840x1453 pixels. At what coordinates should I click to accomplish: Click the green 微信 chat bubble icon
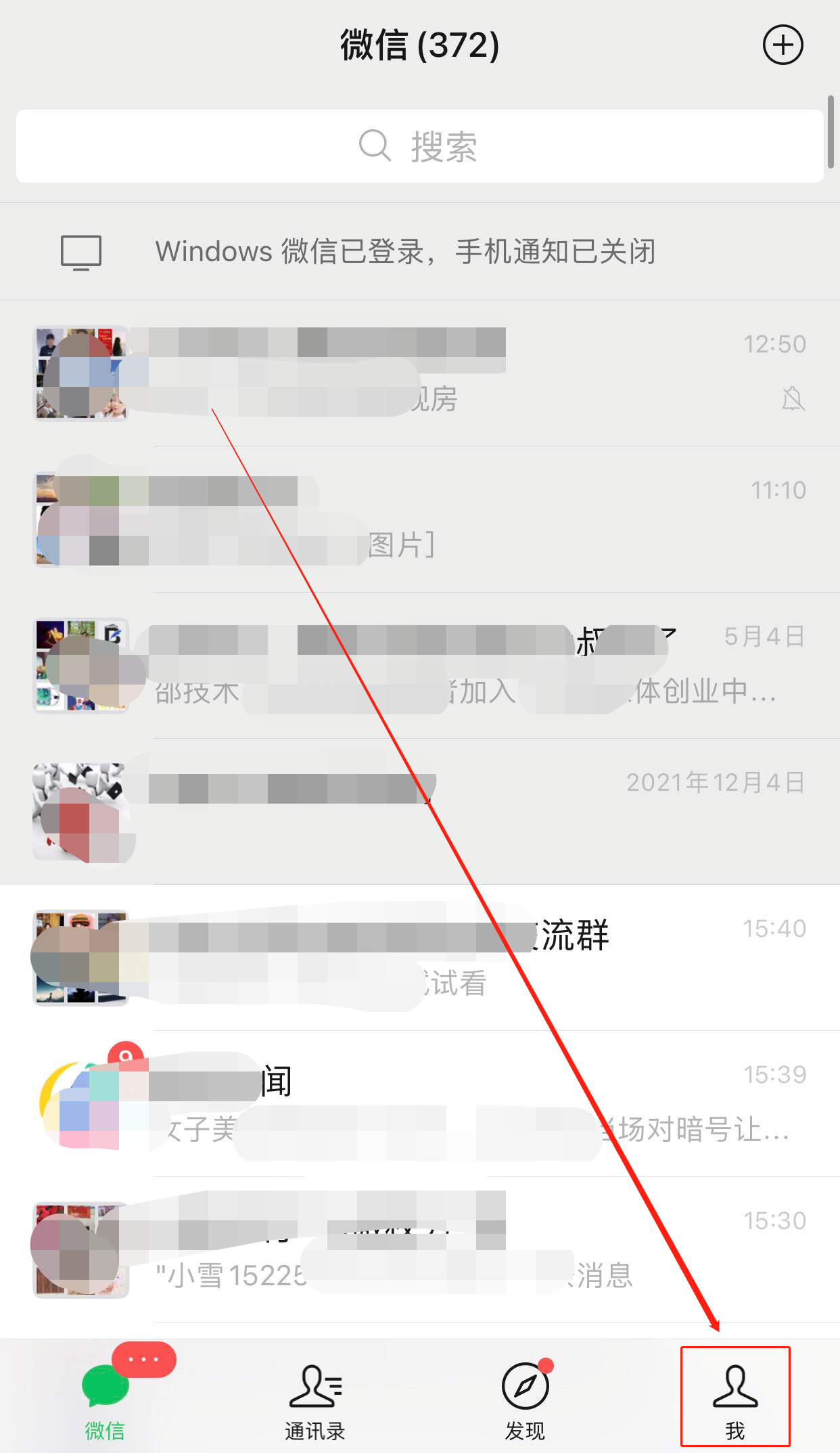point(105,1387)
